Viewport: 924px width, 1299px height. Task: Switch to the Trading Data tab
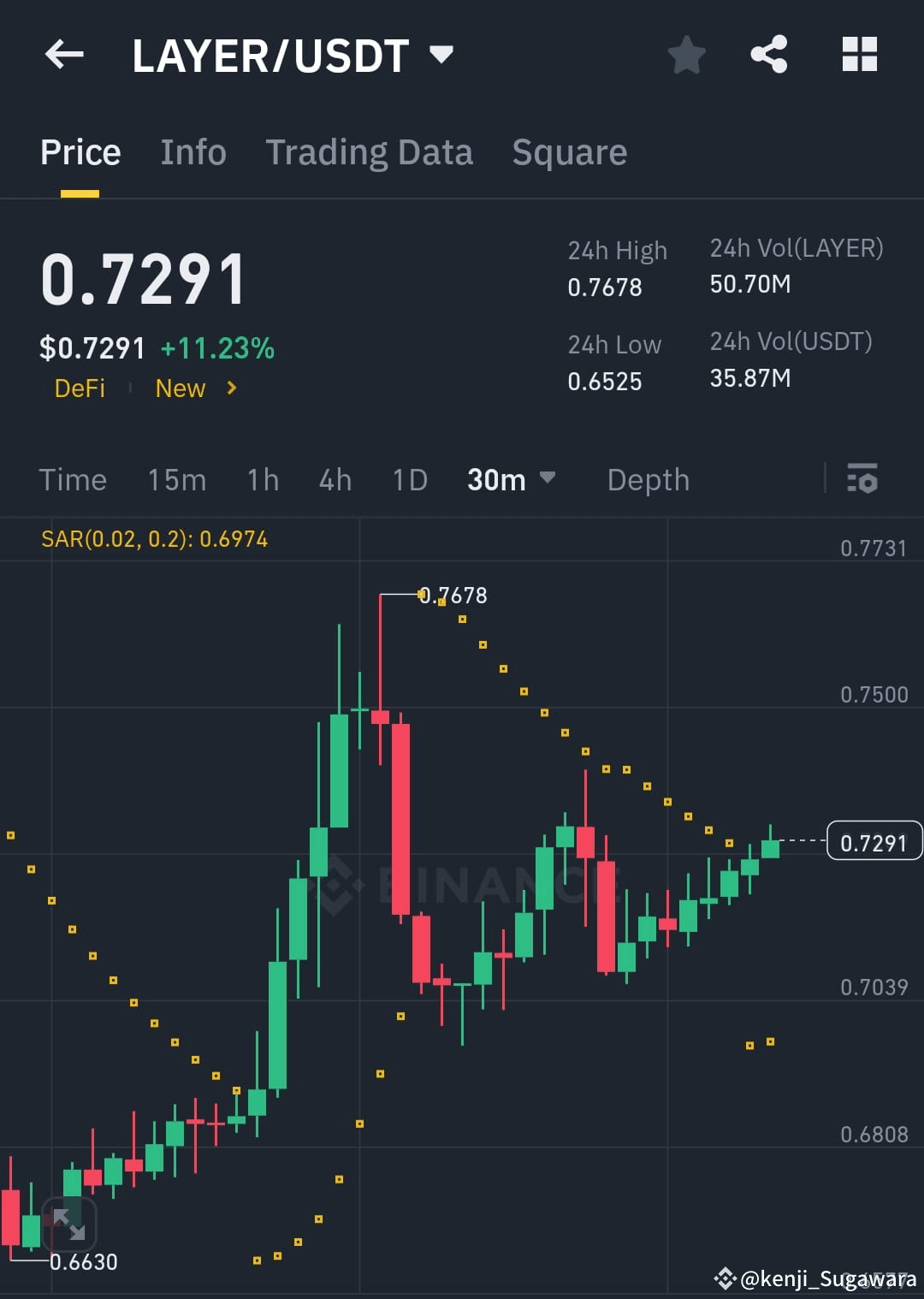(x=370, y=152)
